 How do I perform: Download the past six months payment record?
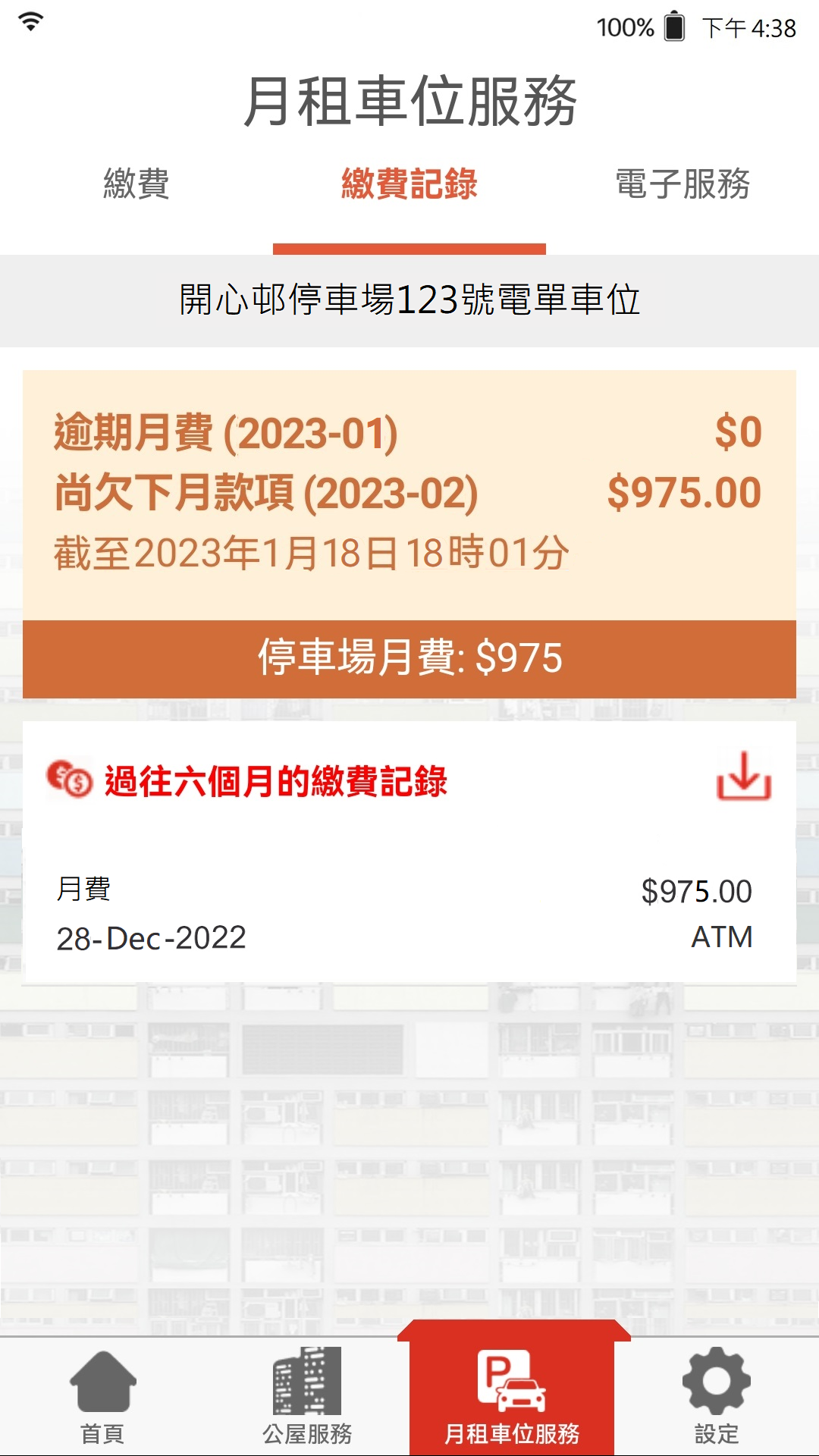743,776
